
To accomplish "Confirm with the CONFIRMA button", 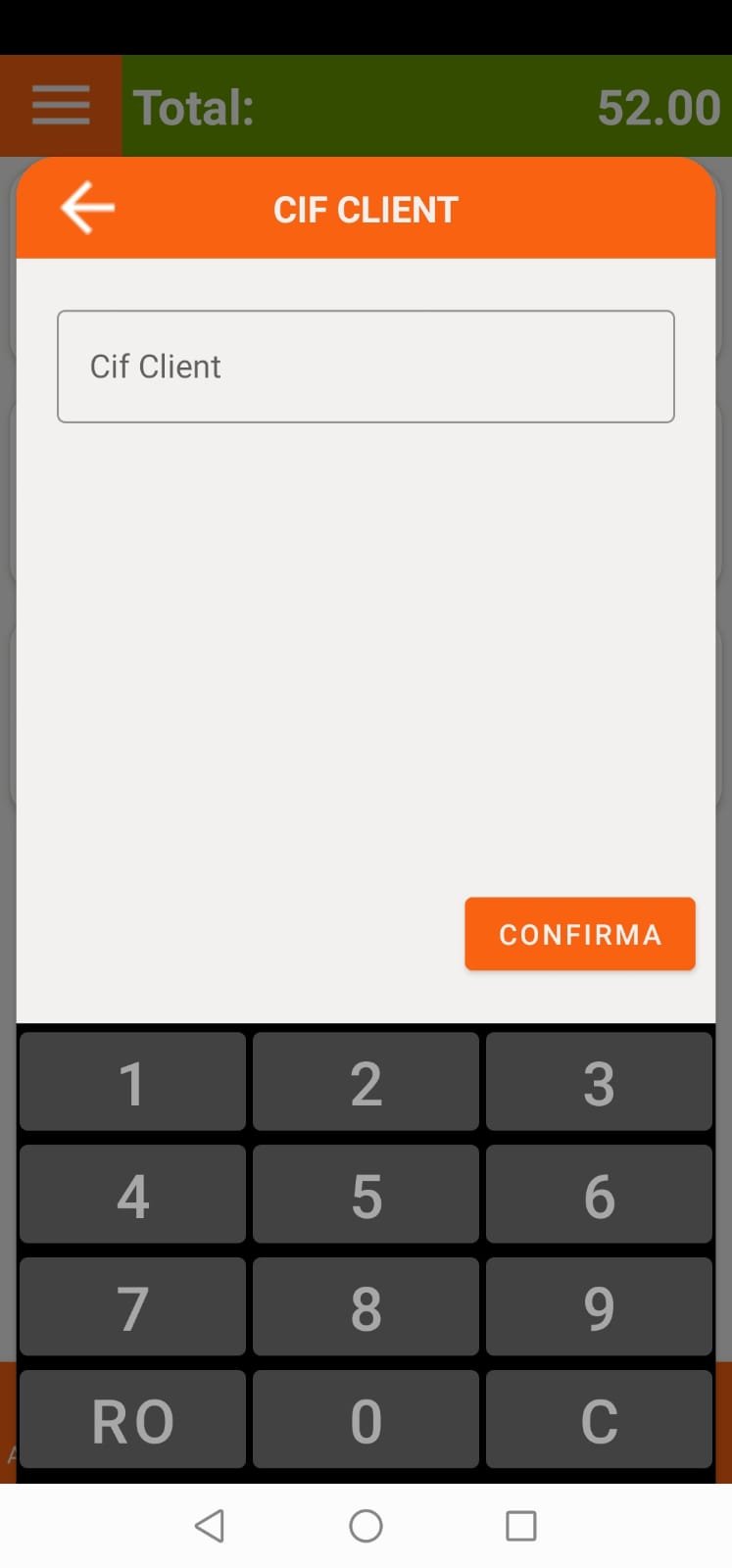I will point(579,934).
